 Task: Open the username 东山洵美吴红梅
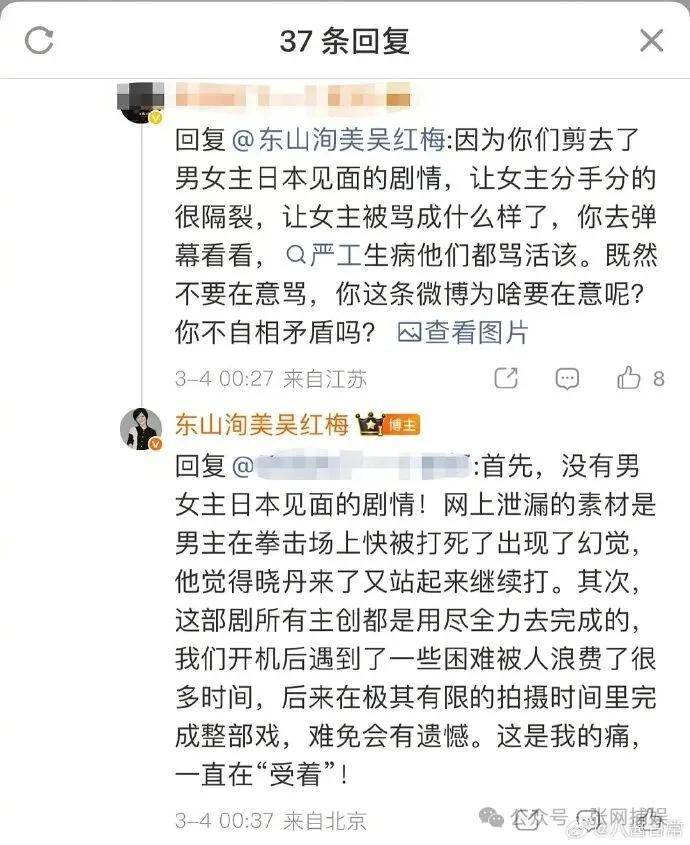point(262,424)
